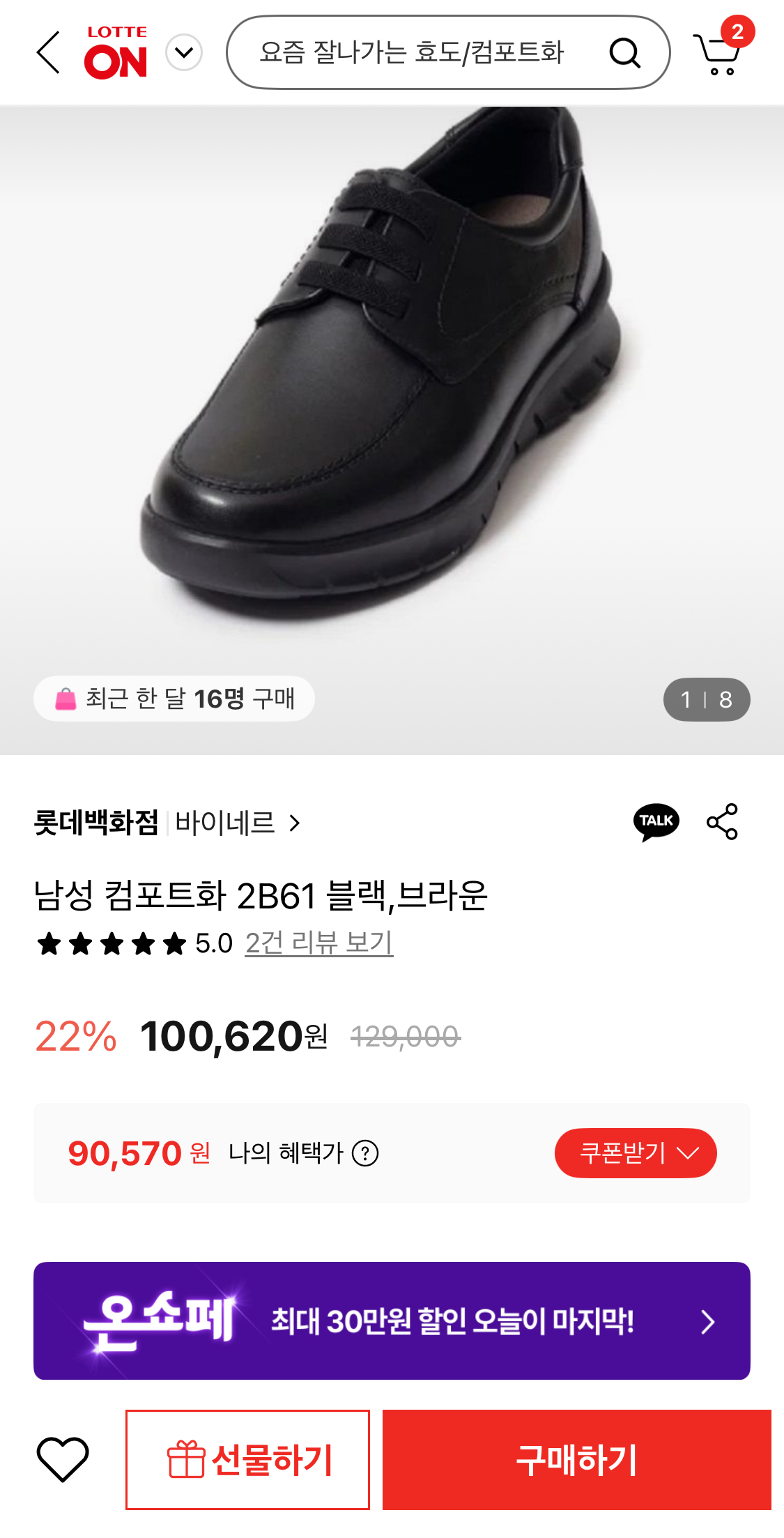Open the 롯데백화점 바이네르 brand store link
This screenshot has height=1538, width=784.
(167, 823)
